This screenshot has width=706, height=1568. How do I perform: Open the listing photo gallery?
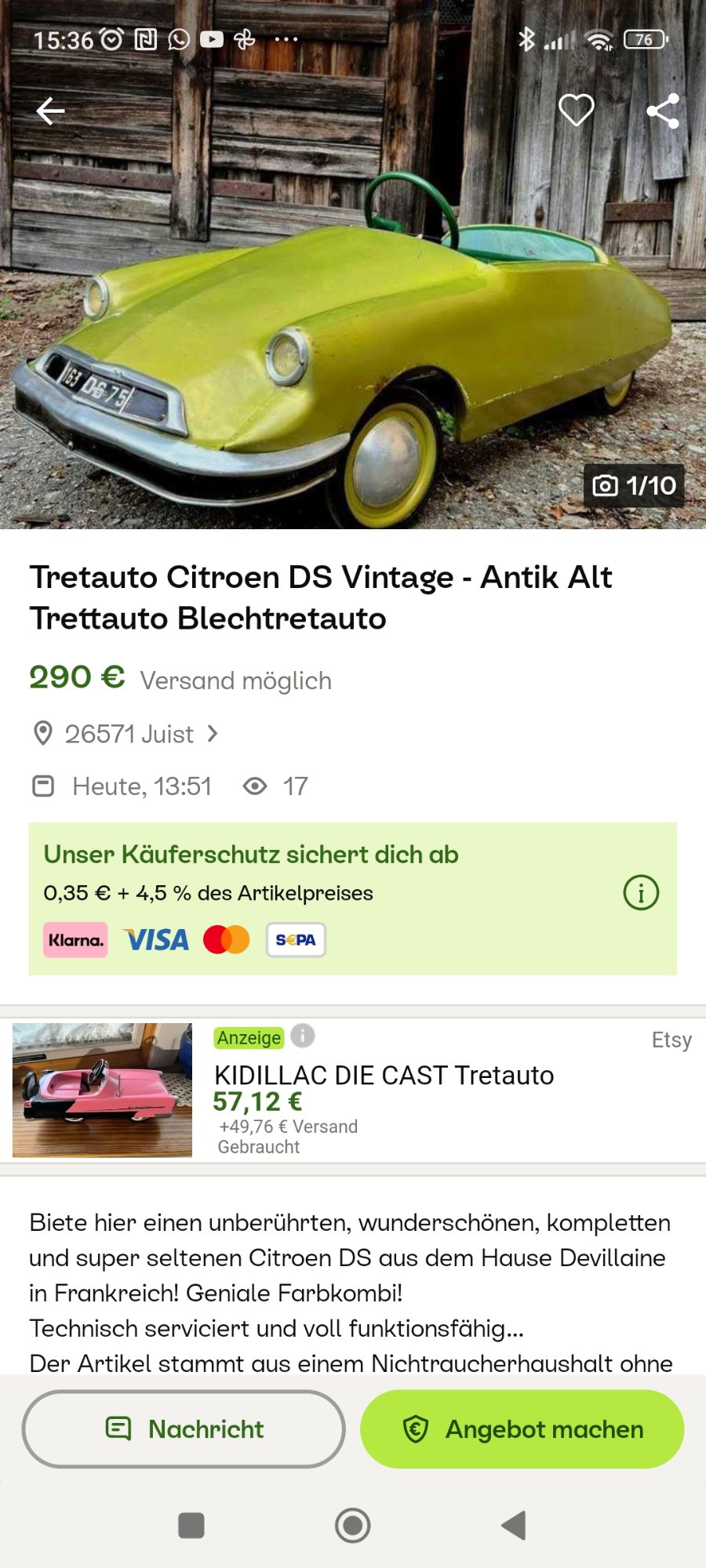[x=353, y=314]
